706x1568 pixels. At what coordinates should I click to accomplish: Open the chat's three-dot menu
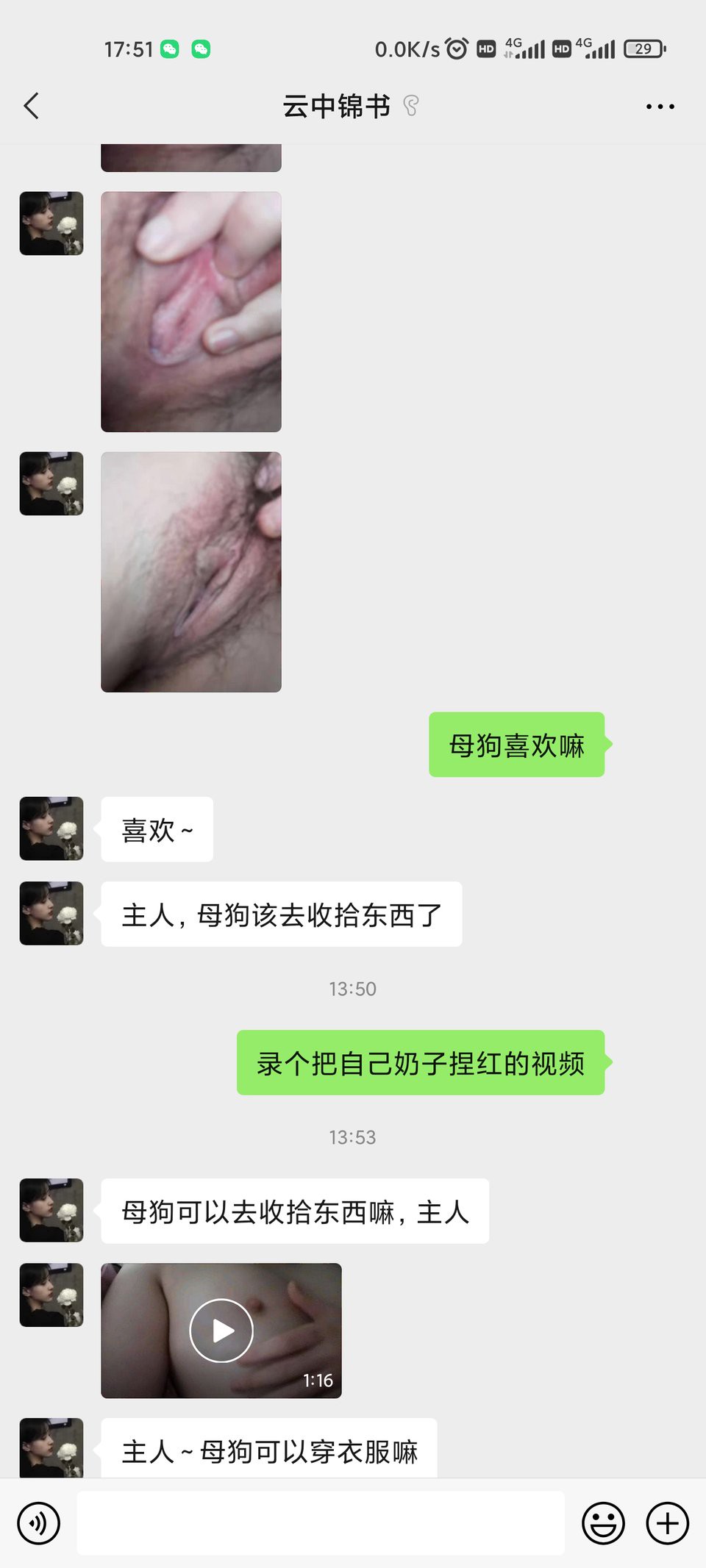tap(660, 107)
